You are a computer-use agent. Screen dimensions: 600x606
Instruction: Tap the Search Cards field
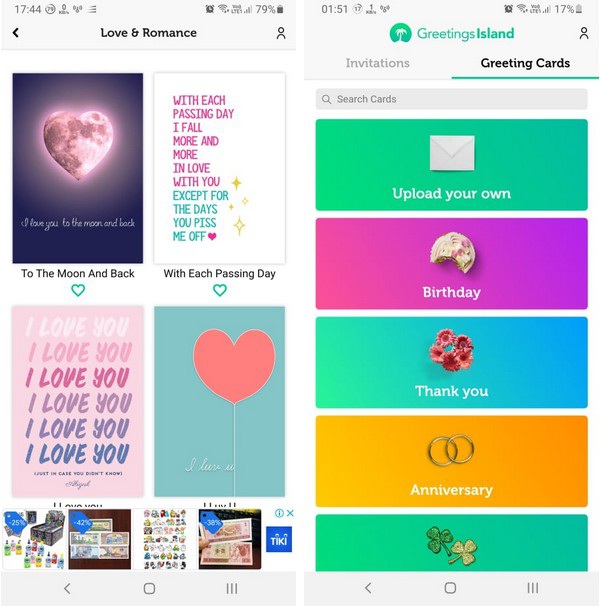(x=451, y=99)
